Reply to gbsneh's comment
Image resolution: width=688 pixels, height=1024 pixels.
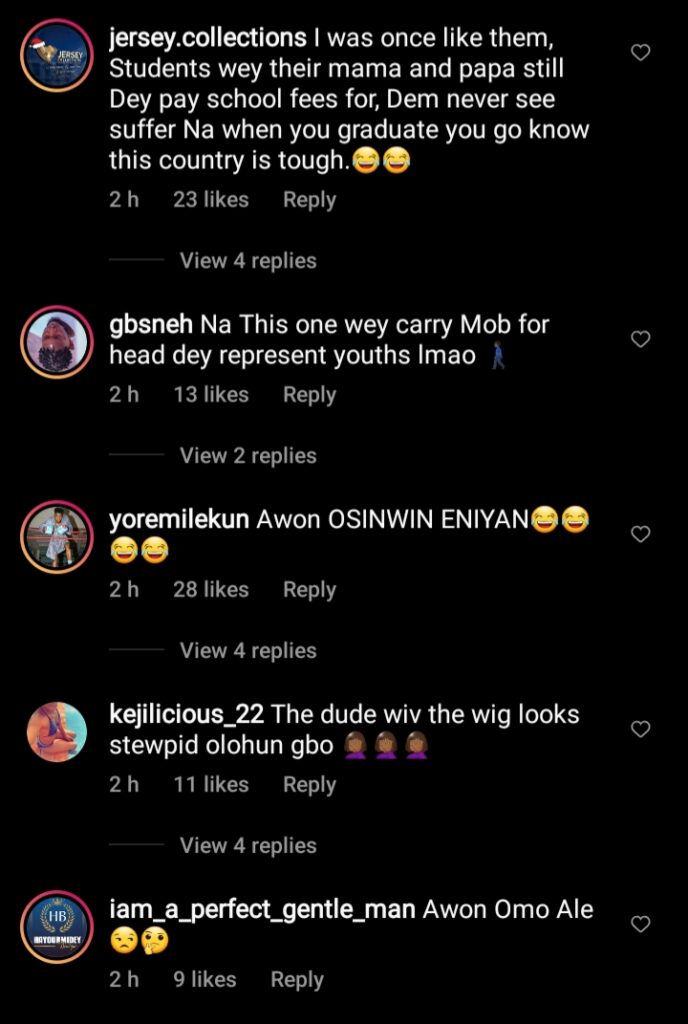pyautogui.click(x=309, y=395)
